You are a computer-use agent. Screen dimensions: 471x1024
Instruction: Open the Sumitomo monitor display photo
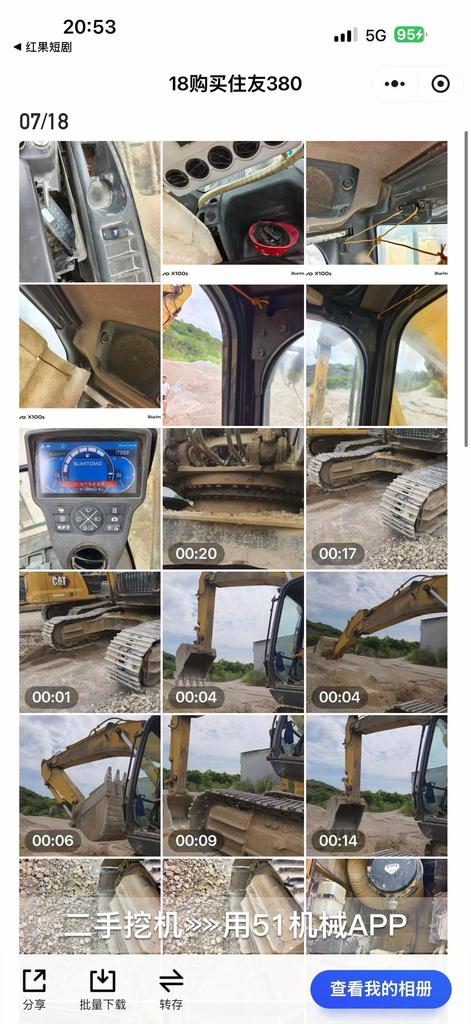pyautogui.click(x=89, y=498)
